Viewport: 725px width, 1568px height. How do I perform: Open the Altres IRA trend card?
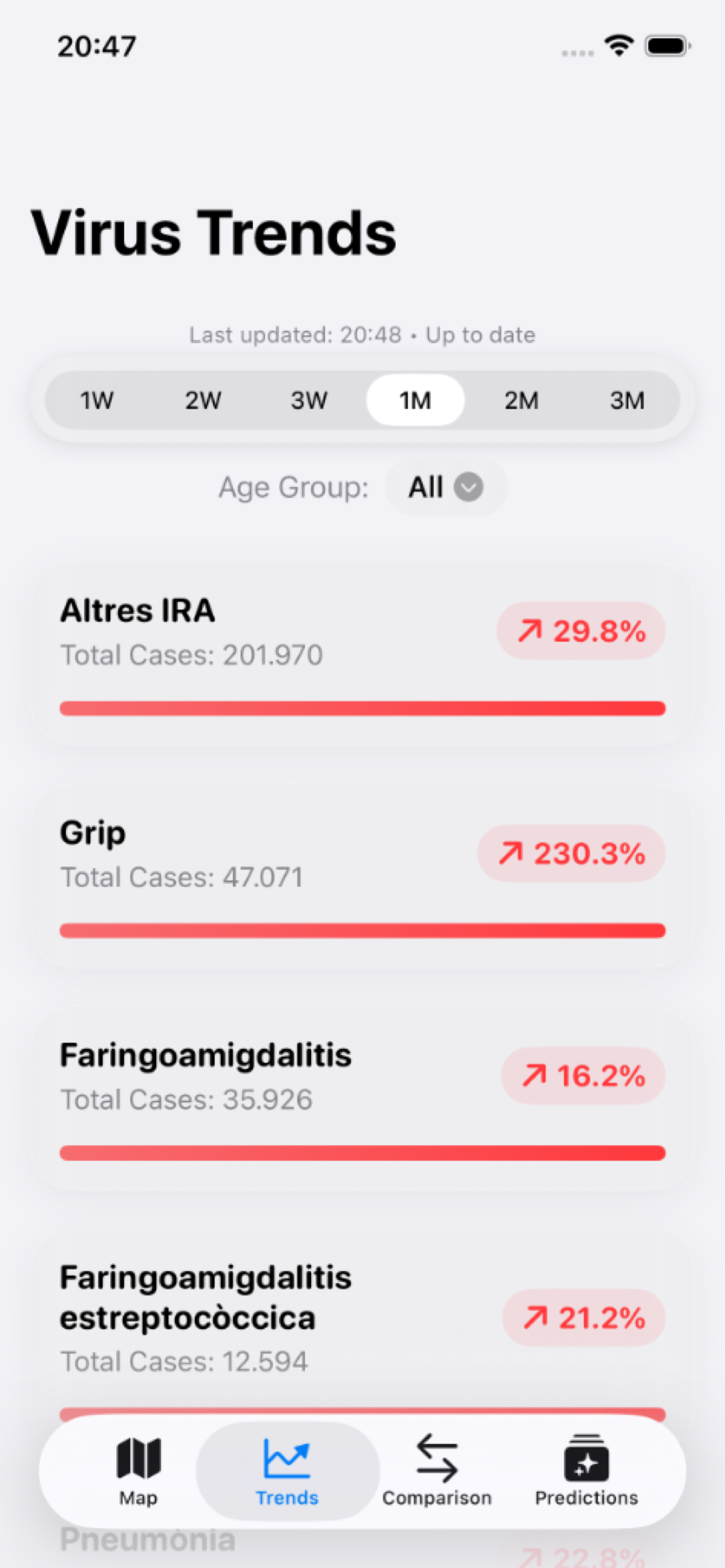pyautogui.click(x=361, y=654)
